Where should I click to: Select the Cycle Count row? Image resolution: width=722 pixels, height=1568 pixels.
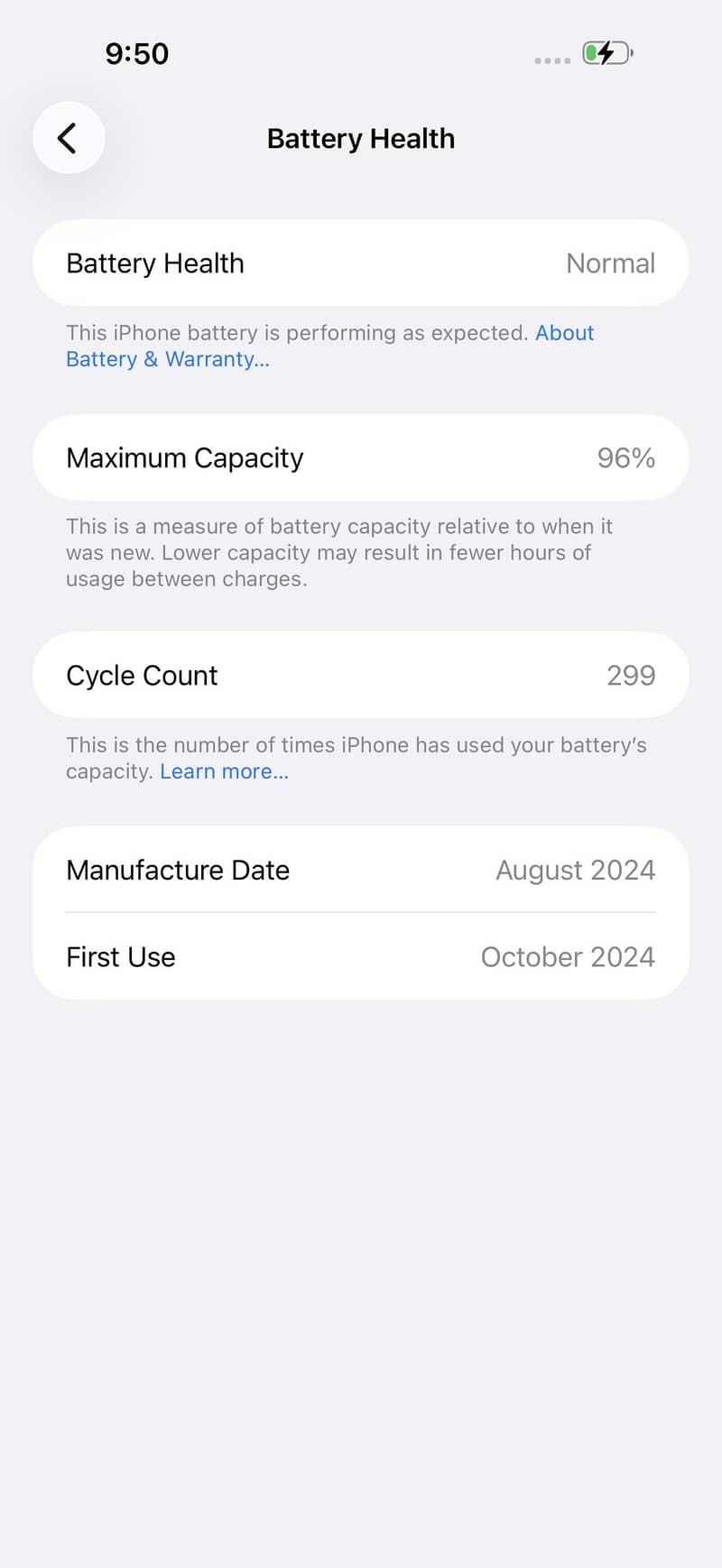(x=361, y=675)
